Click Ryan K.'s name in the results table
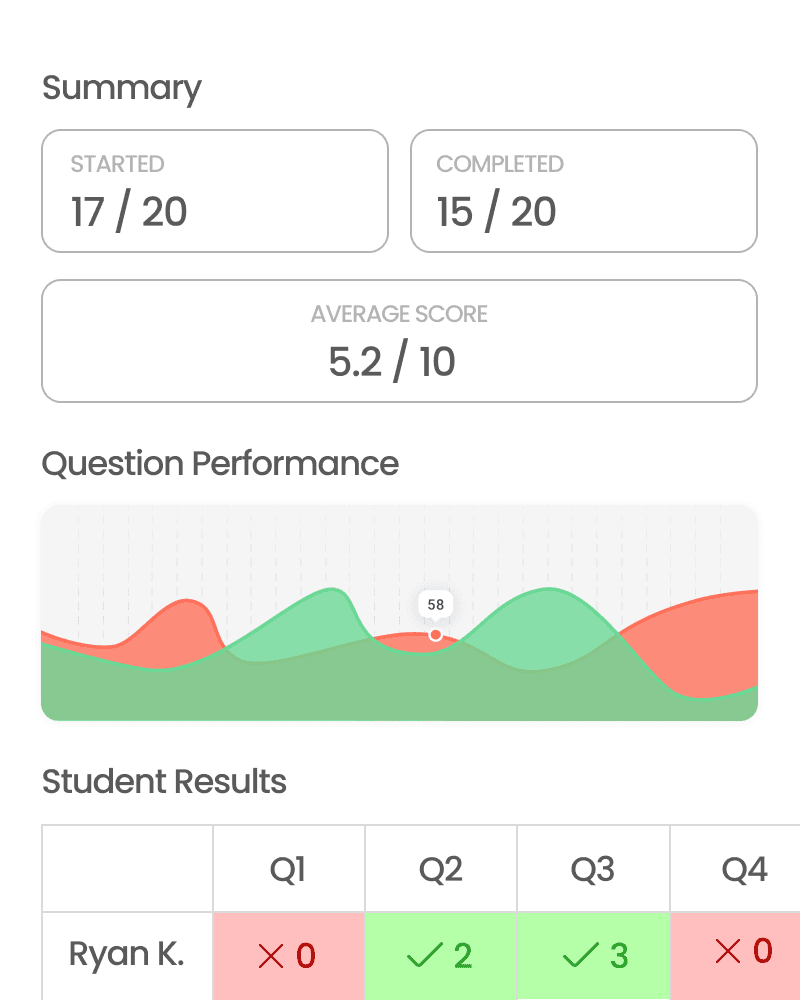 coord(126,955)
